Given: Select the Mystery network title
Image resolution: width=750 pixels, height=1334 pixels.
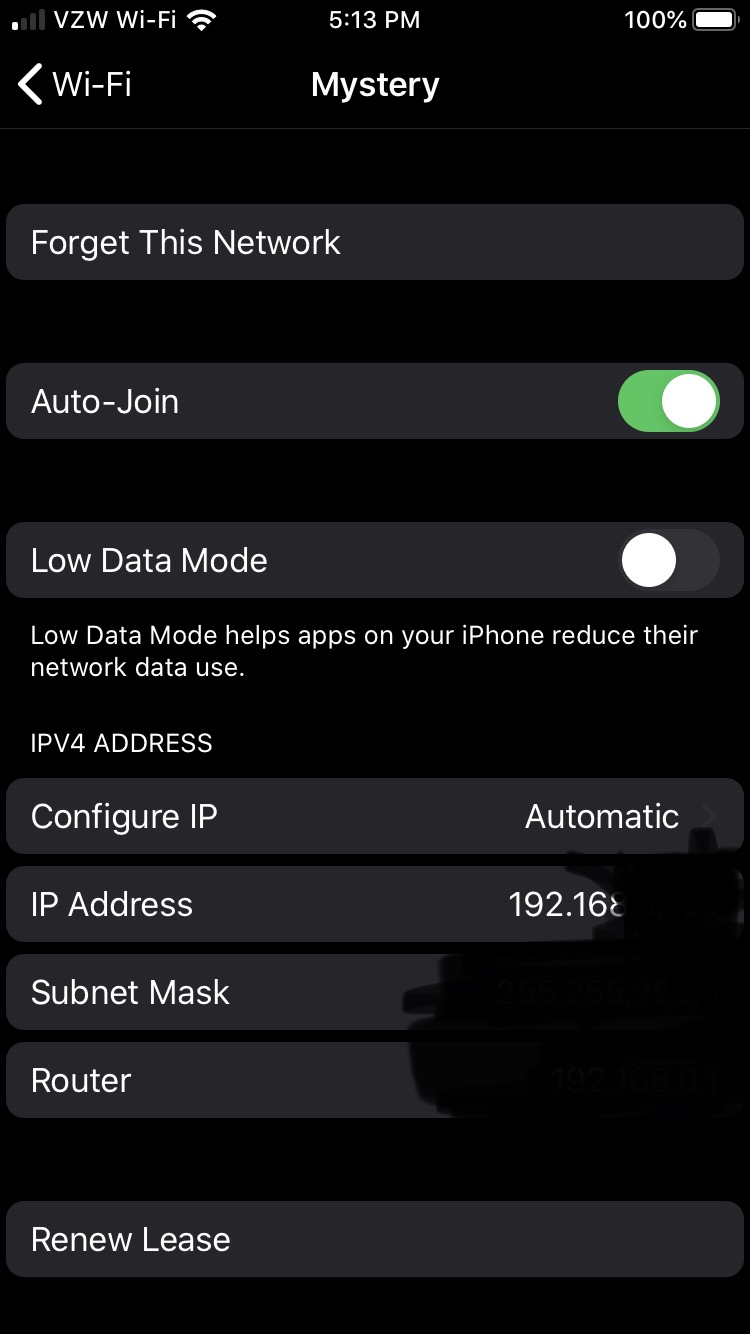Looking at the screenshot, I should tap(375, 84).
